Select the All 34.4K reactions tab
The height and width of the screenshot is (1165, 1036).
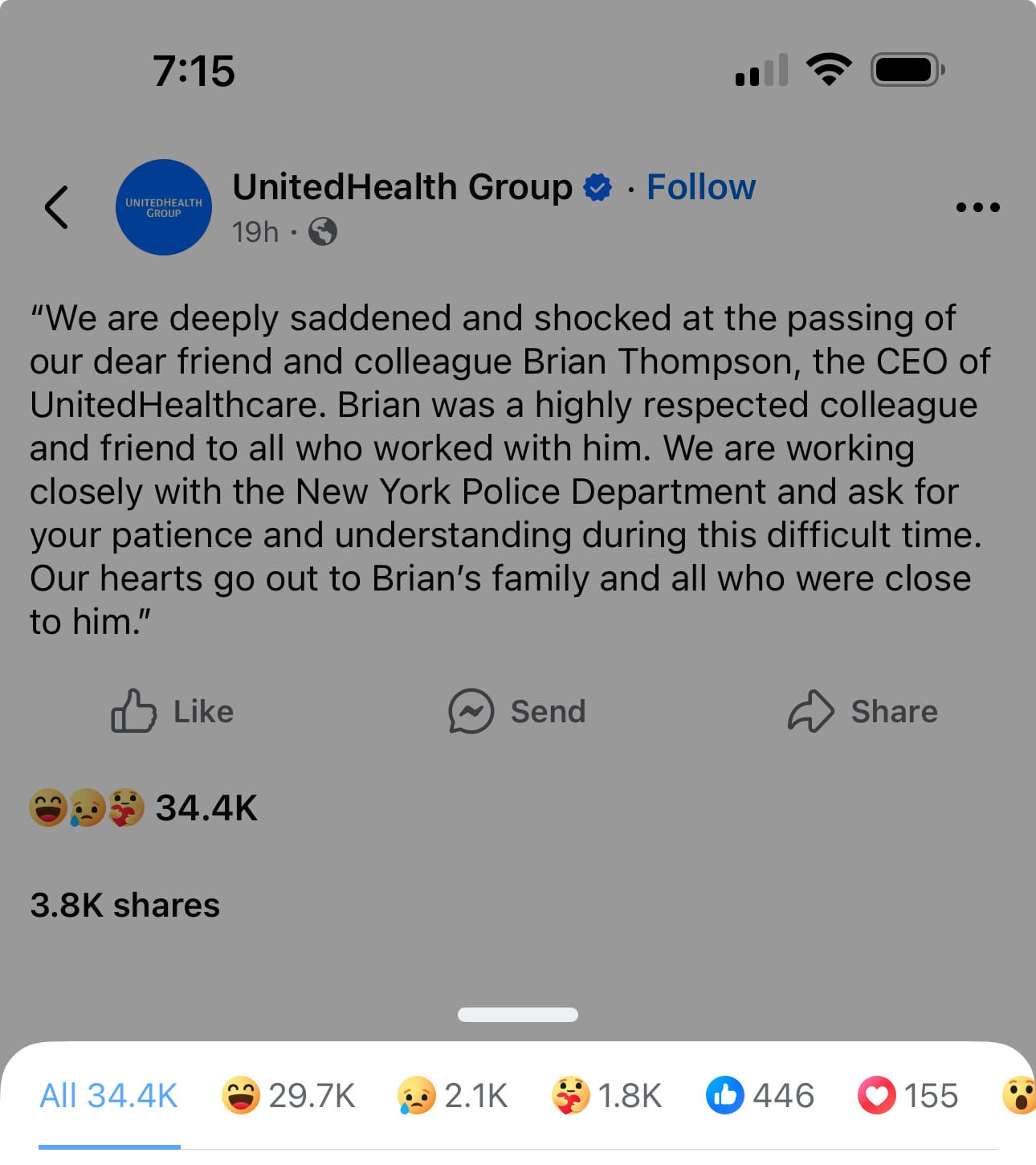[x=109, y=1096]
